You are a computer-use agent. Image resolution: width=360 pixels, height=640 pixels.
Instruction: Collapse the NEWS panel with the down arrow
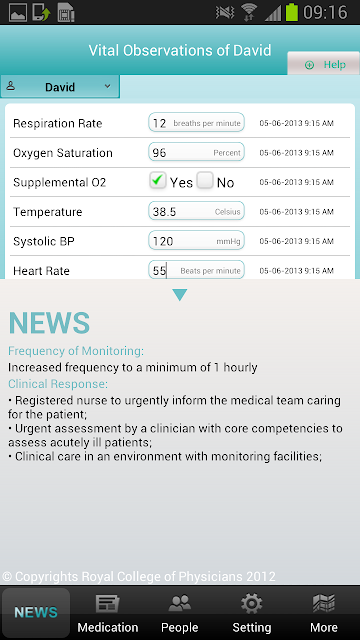pyautogui.click(x=180, y=295)
